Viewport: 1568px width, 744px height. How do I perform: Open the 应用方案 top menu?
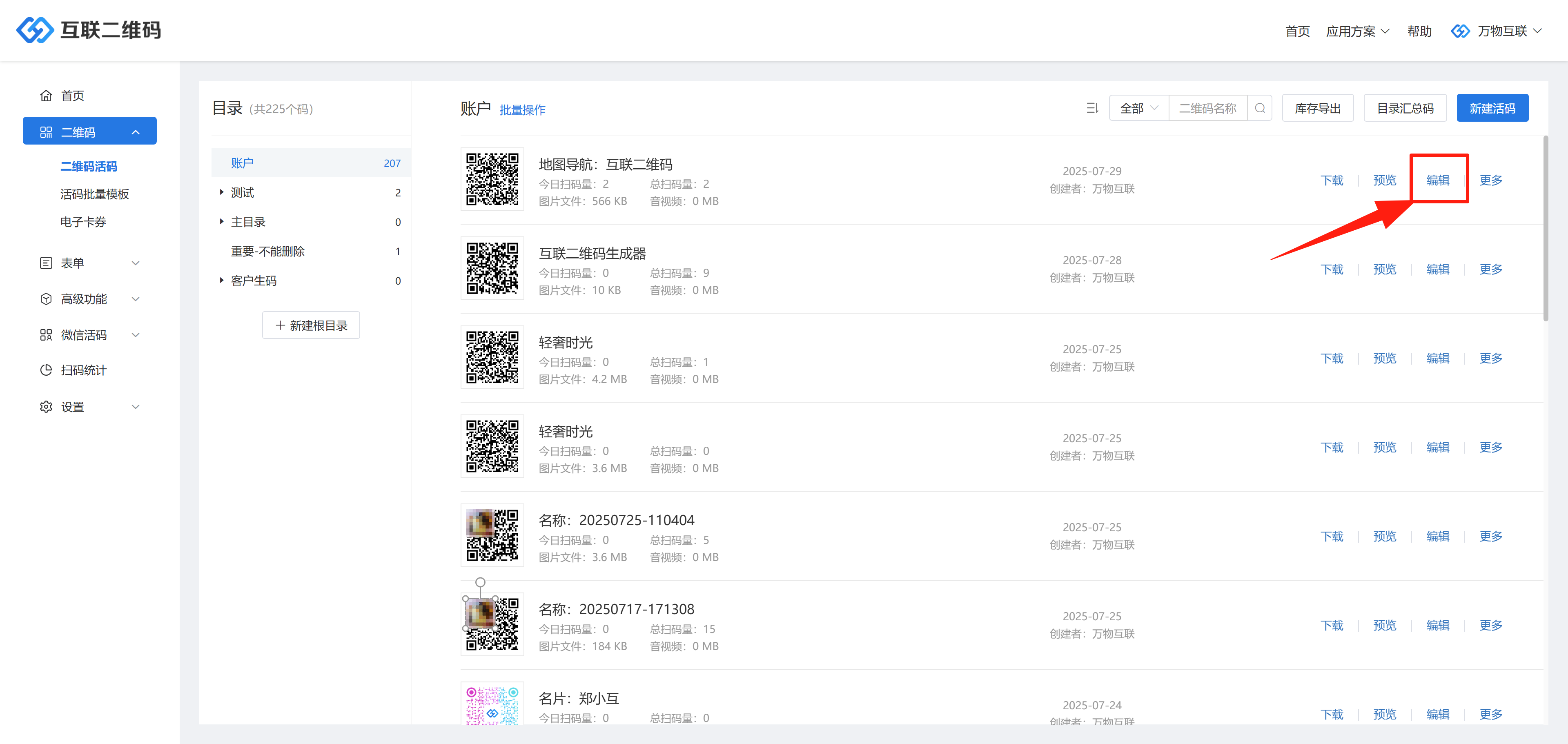click(x=1357, y=31)
